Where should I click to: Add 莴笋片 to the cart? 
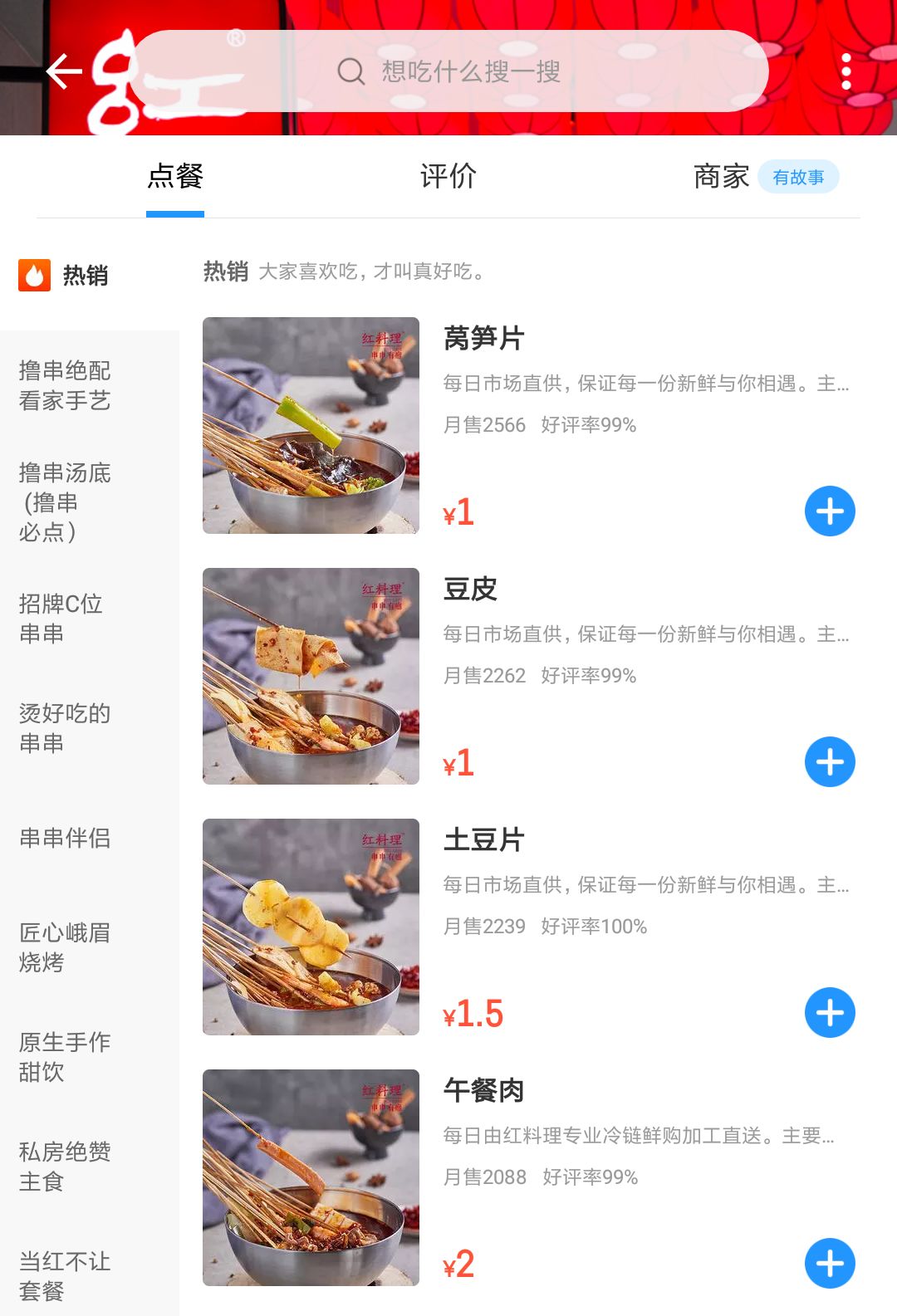[830, 511]
